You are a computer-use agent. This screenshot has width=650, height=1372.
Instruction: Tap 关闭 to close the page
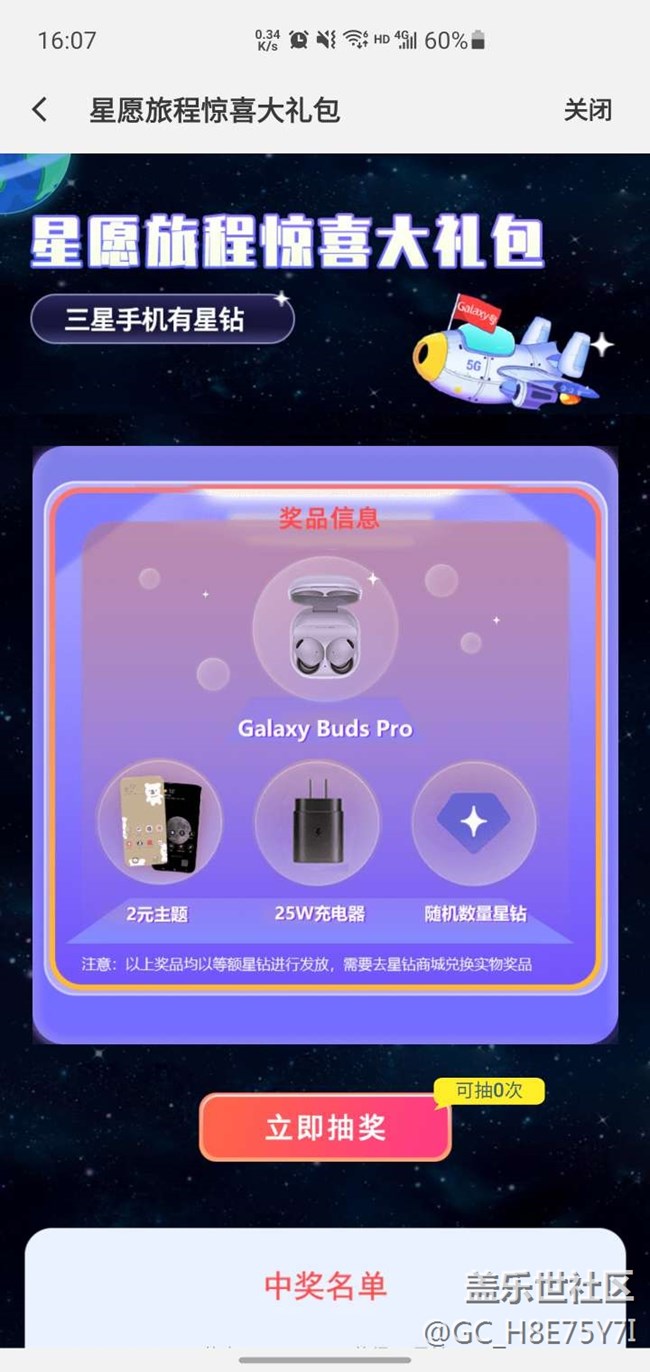coord(587,110)
